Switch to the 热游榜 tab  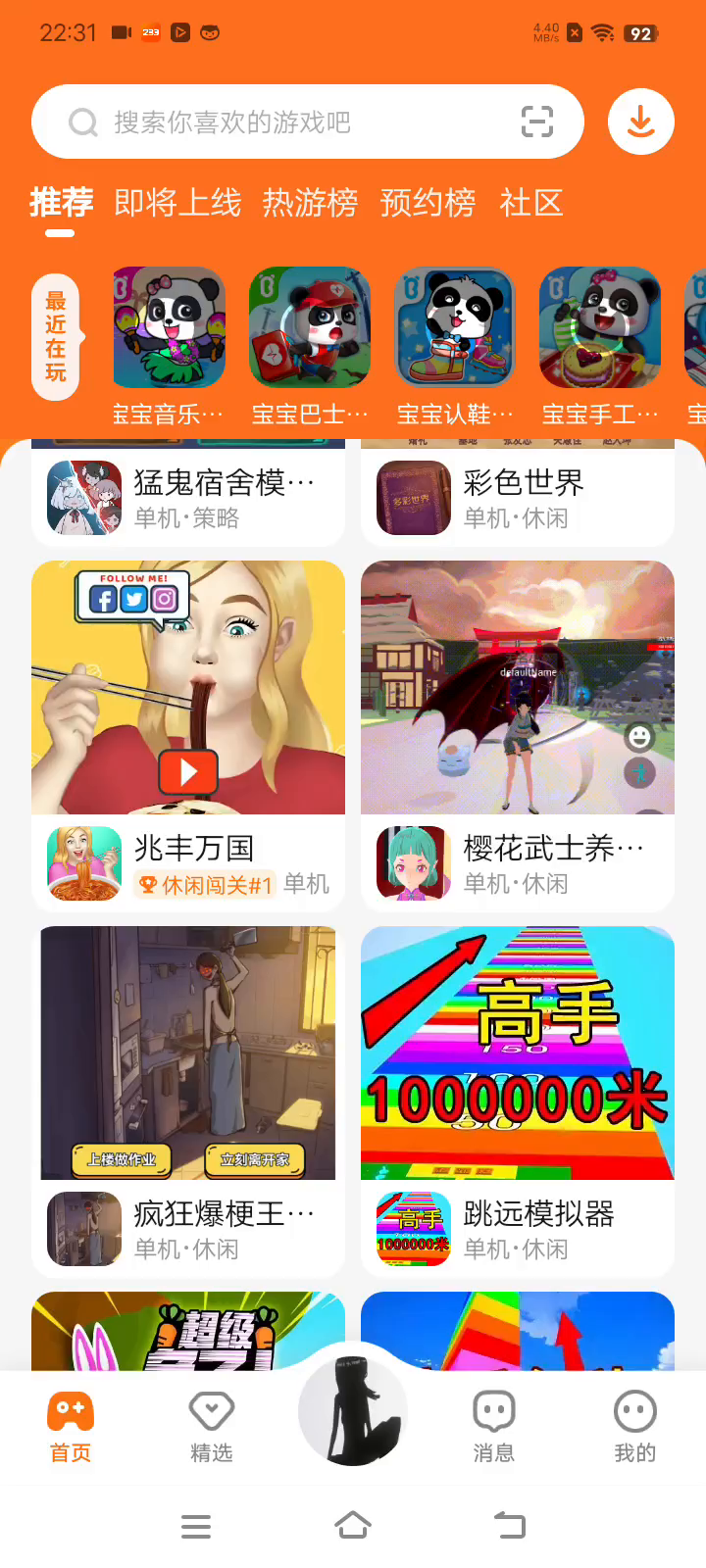pos(310,203)
